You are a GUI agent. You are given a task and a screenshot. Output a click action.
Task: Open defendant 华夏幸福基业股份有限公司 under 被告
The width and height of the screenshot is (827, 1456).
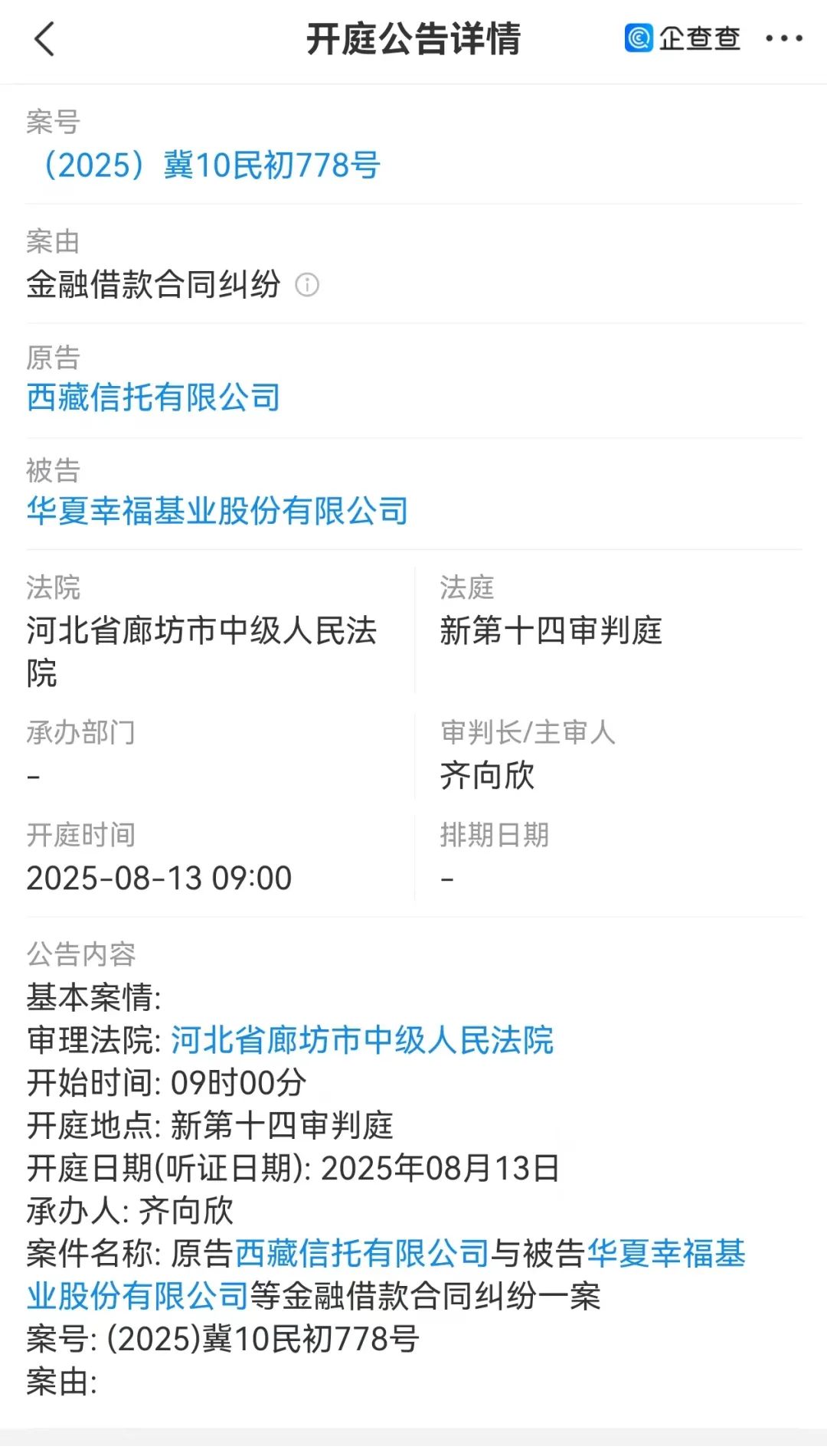pyautogui.click(x=217, y=511)
